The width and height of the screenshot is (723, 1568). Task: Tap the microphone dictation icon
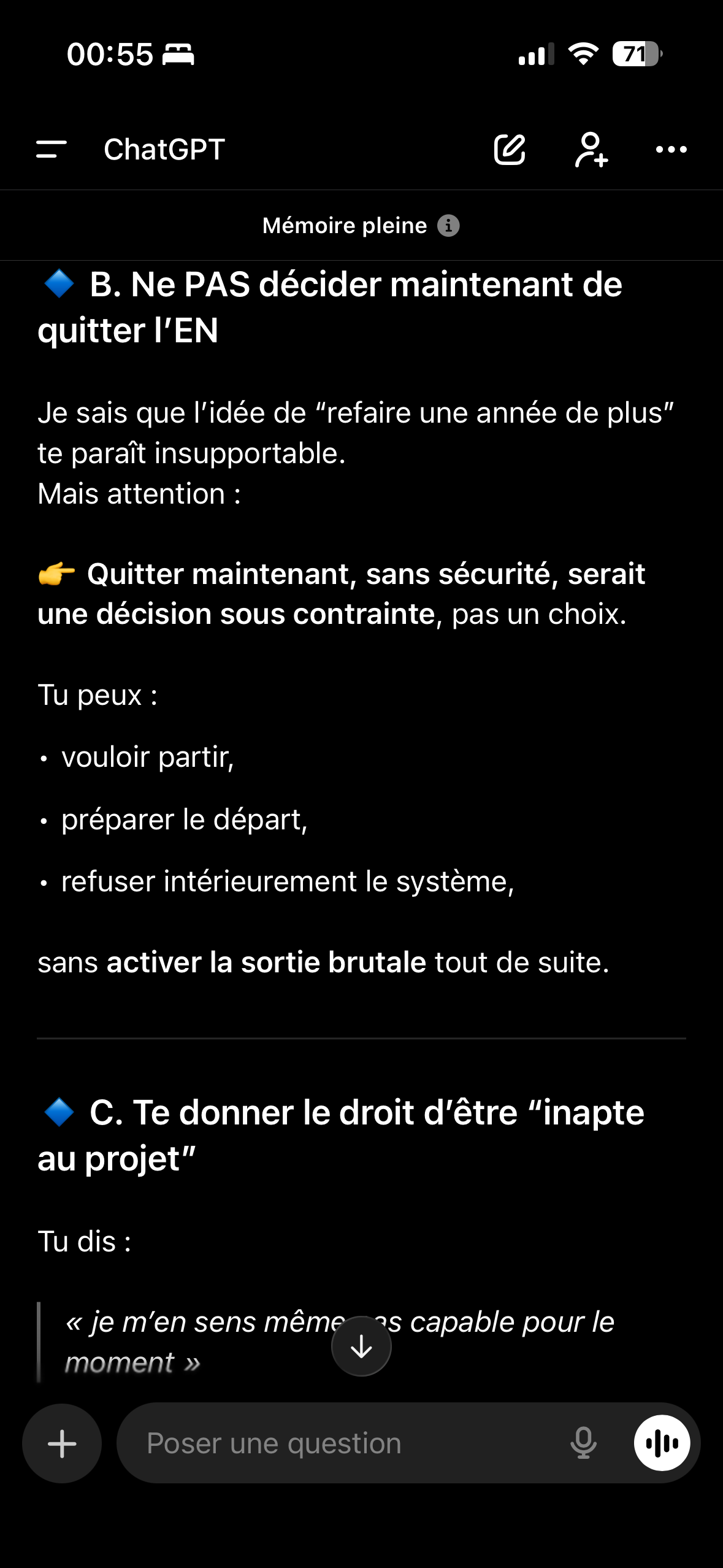pyautogui.click(x=583, y=1443)
